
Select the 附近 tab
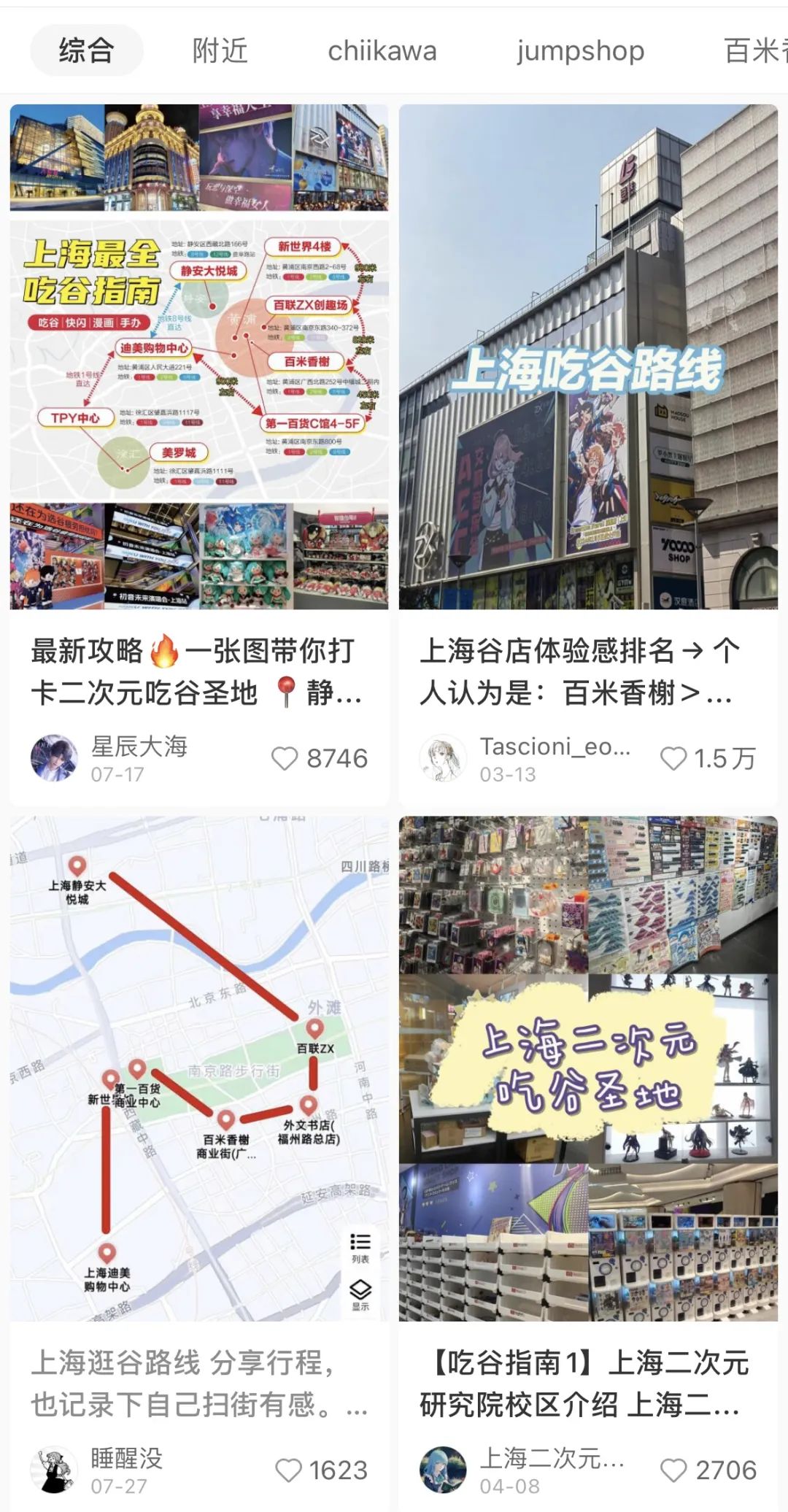tap(220, 51)
